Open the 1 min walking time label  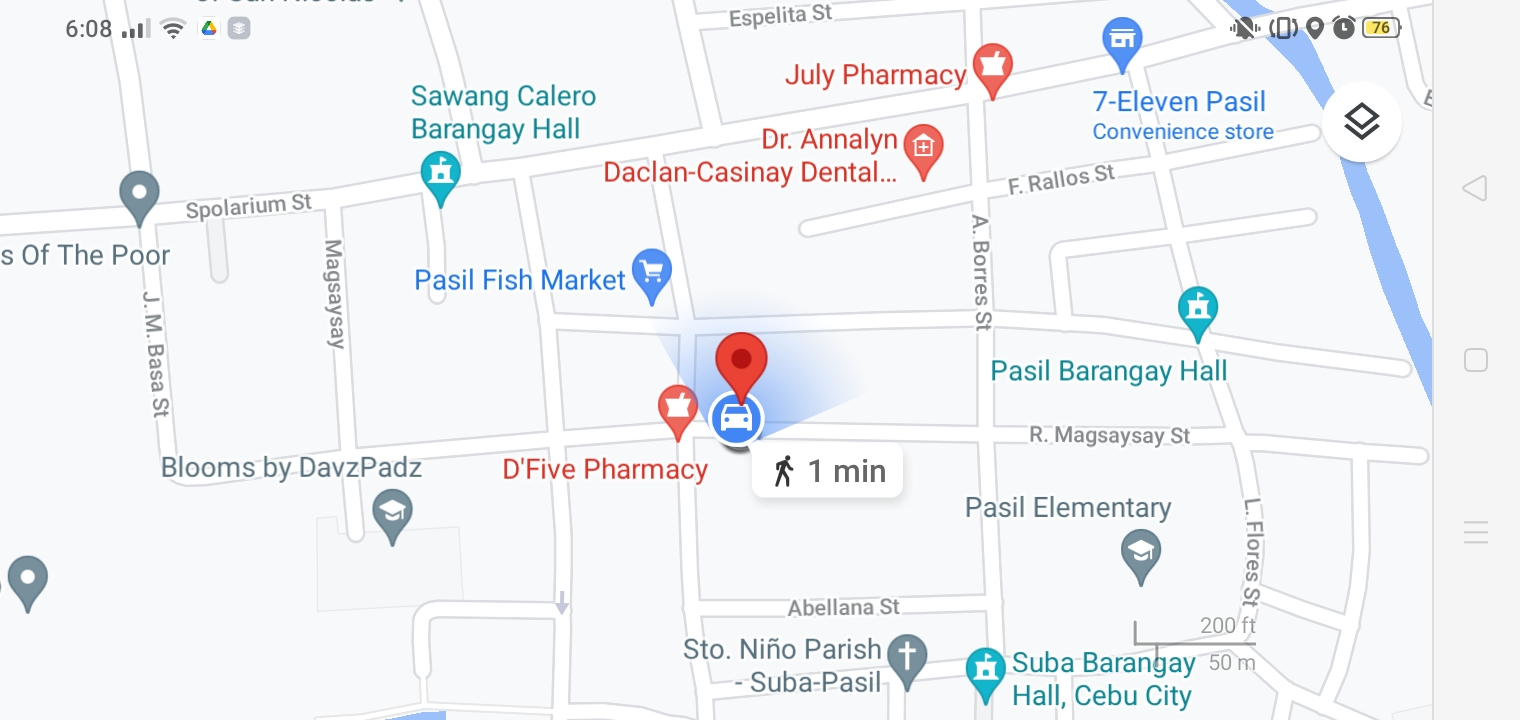click(828, 470)
